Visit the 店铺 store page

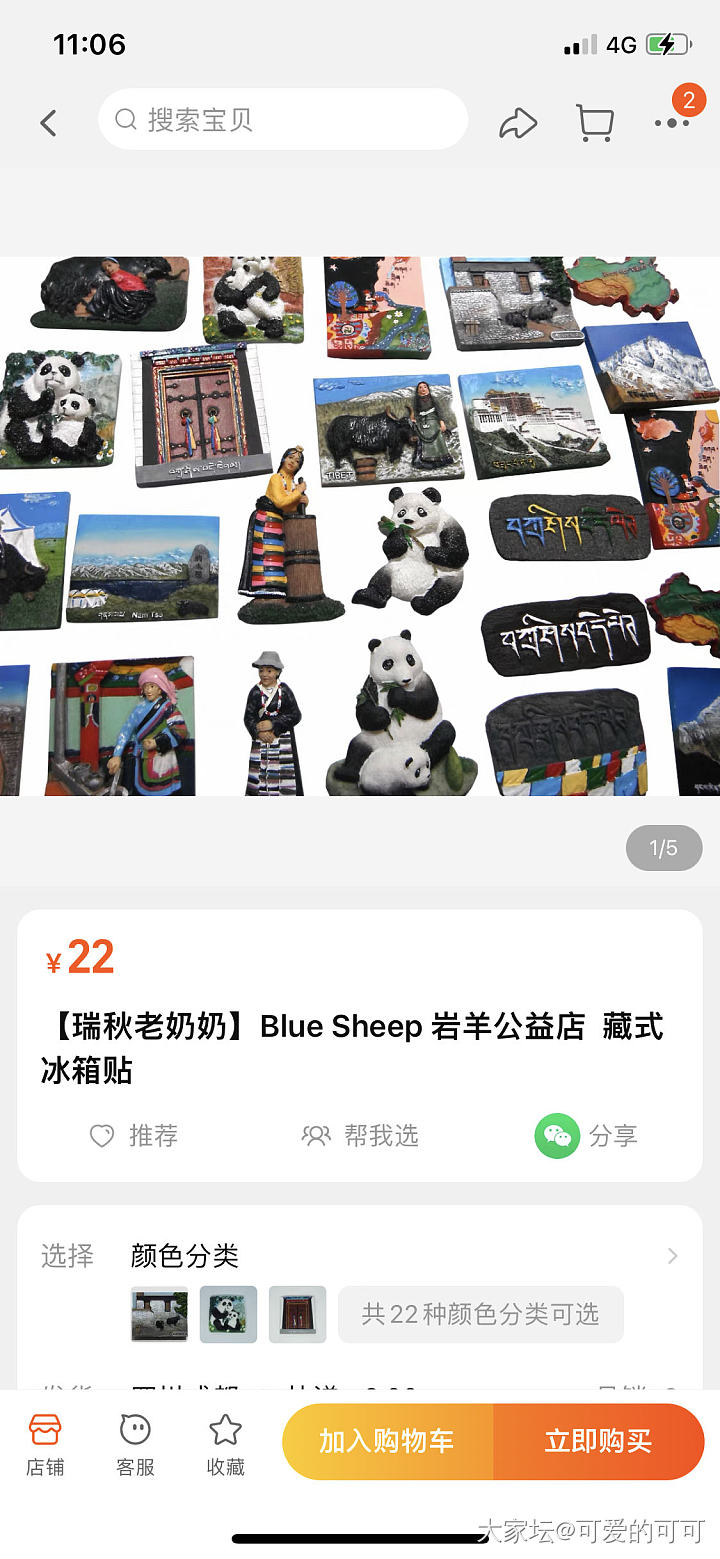[45, 1445]
